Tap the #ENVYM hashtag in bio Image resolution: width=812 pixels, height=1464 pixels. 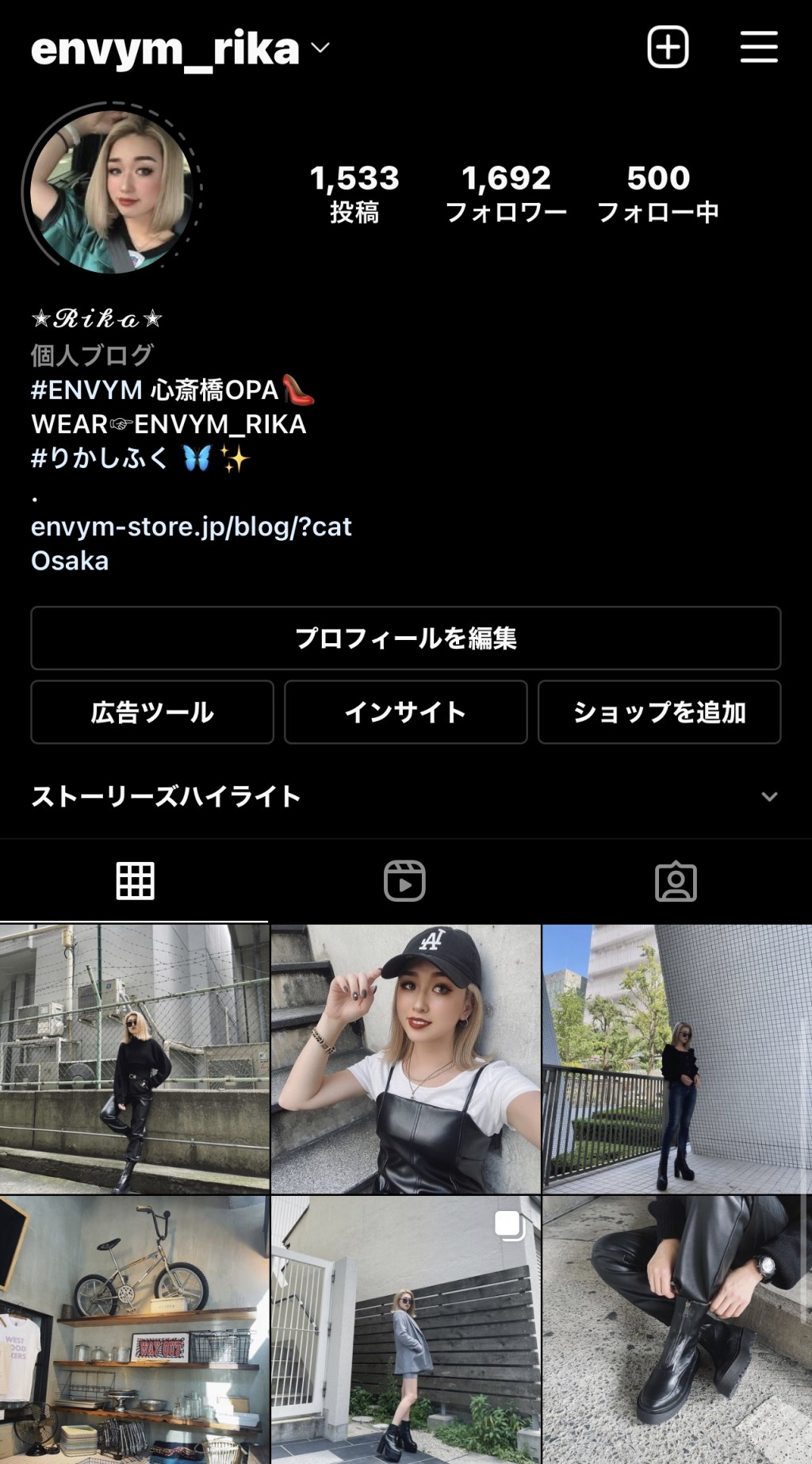click(87, 389)
